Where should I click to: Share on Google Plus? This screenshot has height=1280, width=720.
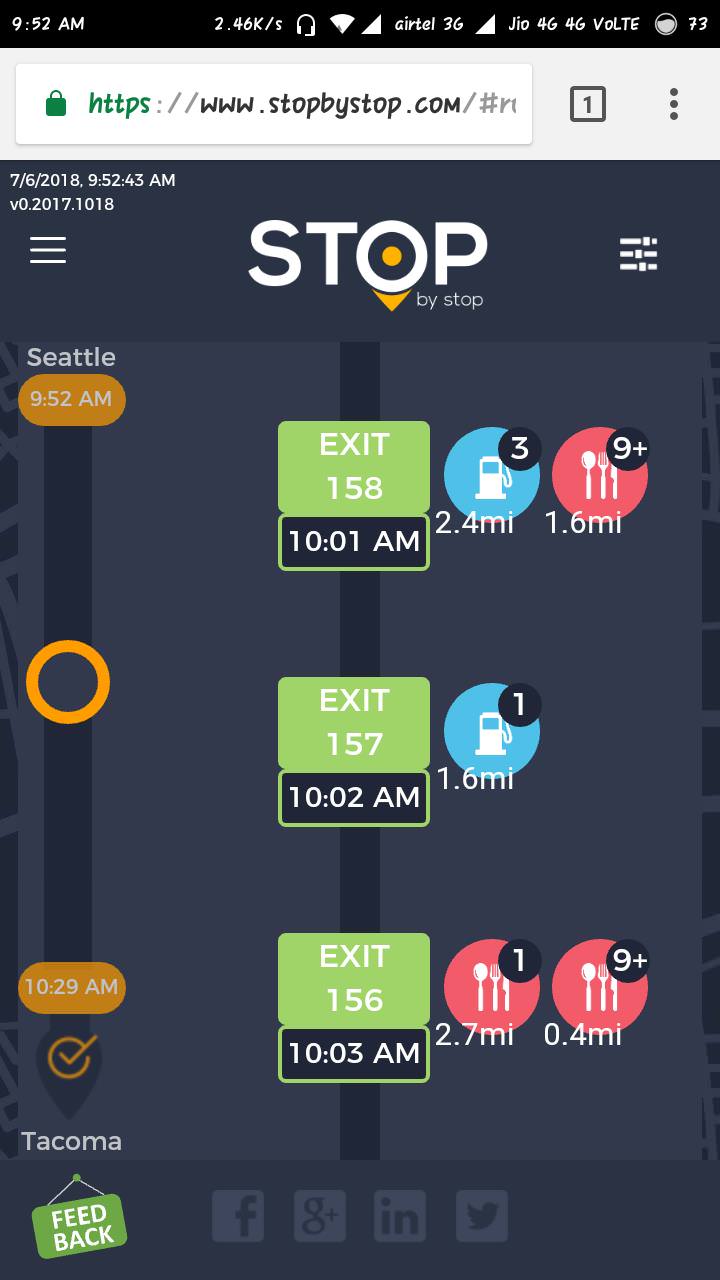(320, 1216)
